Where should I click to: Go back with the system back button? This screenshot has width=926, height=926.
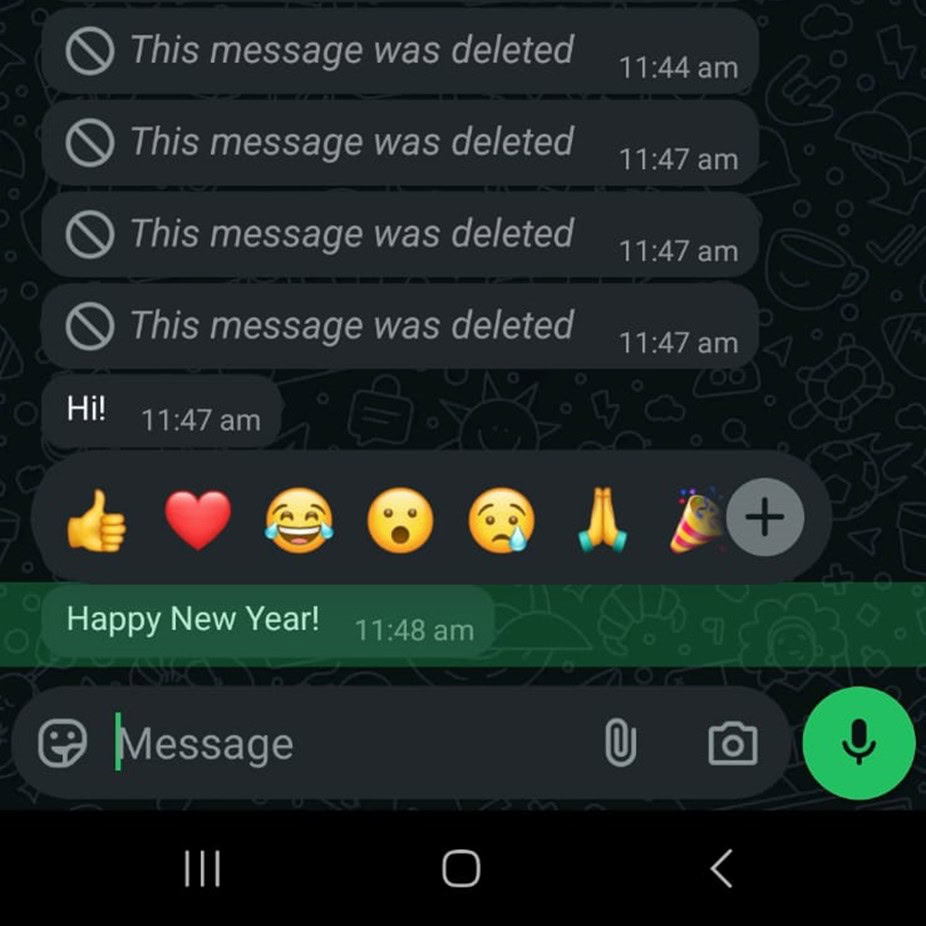click(721, 868)
